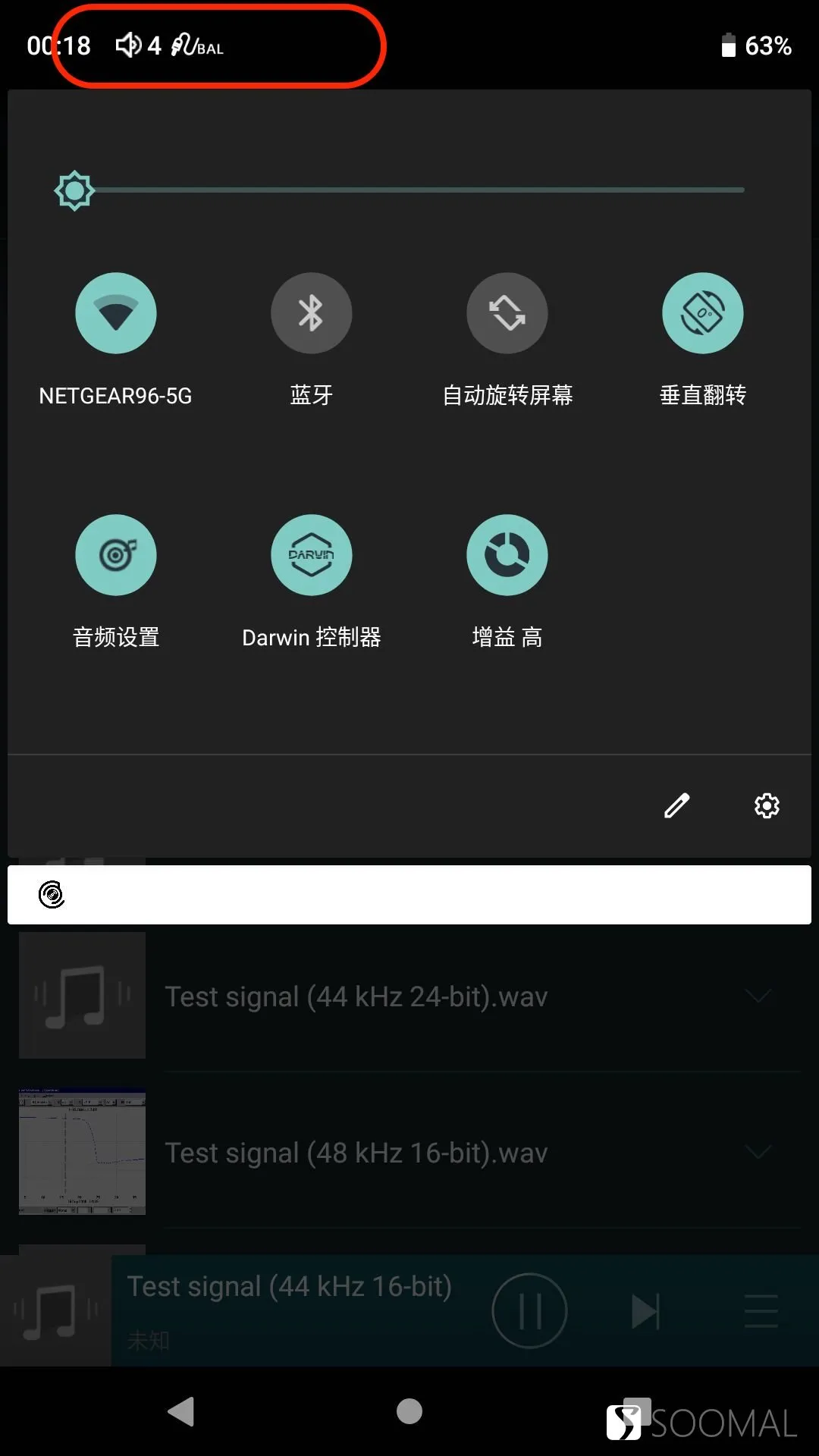The width and height of the screenshot is (819, 1456).
Task: Switch the gain setting (增益 高)
Action: 507,555
